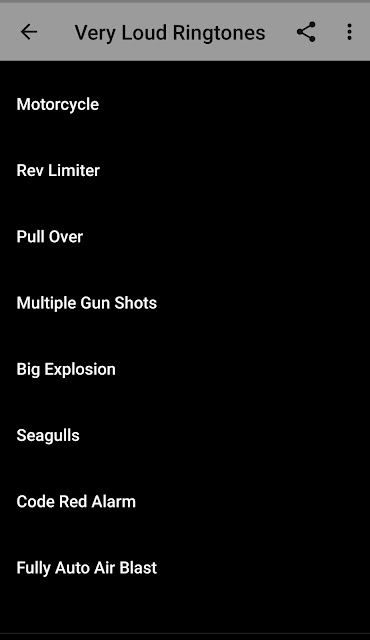
Task: Choose the Code Red Alarm ringtone
Action: pyautogui.click(x=185, y=502)
